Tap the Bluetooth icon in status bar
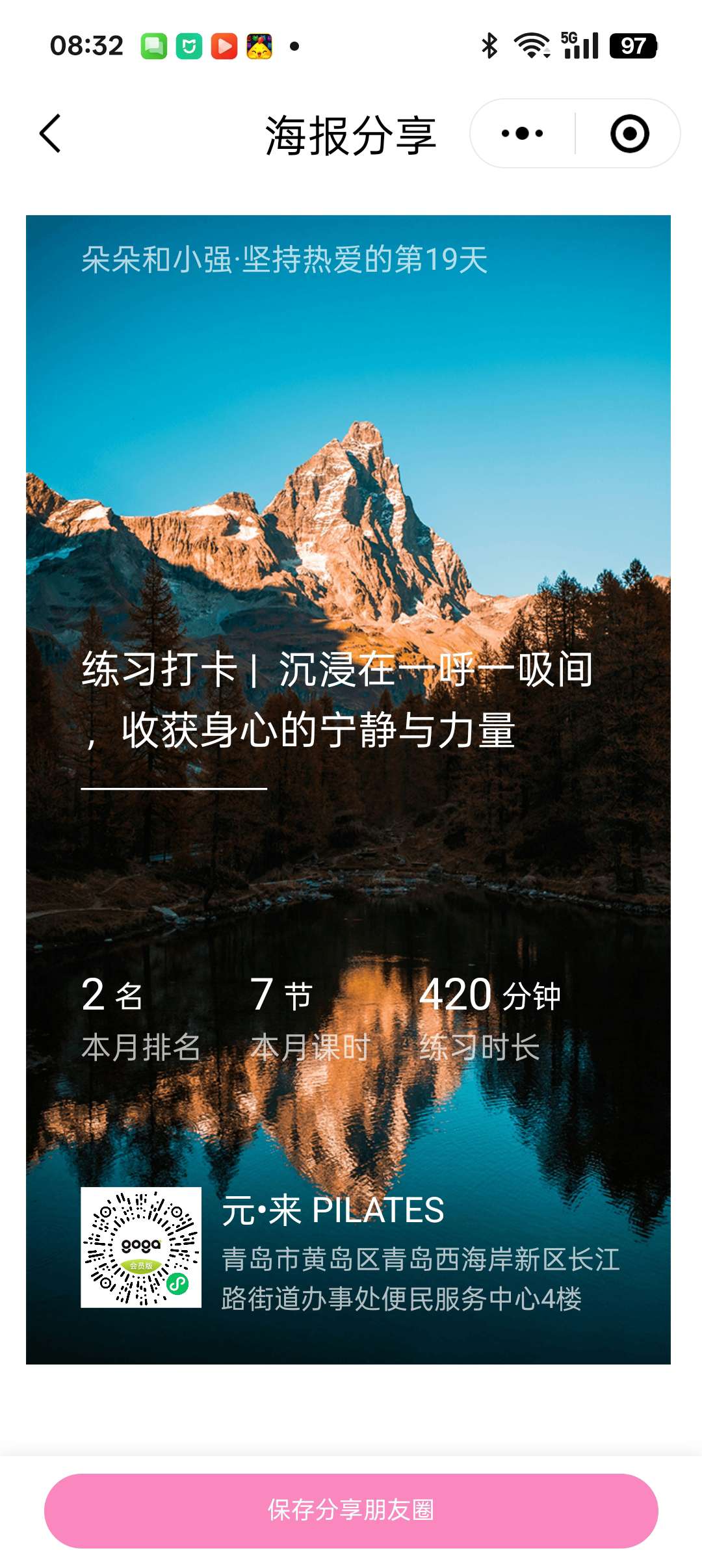702x1568 pixels. pyautogui.click(x=491, y=44)
